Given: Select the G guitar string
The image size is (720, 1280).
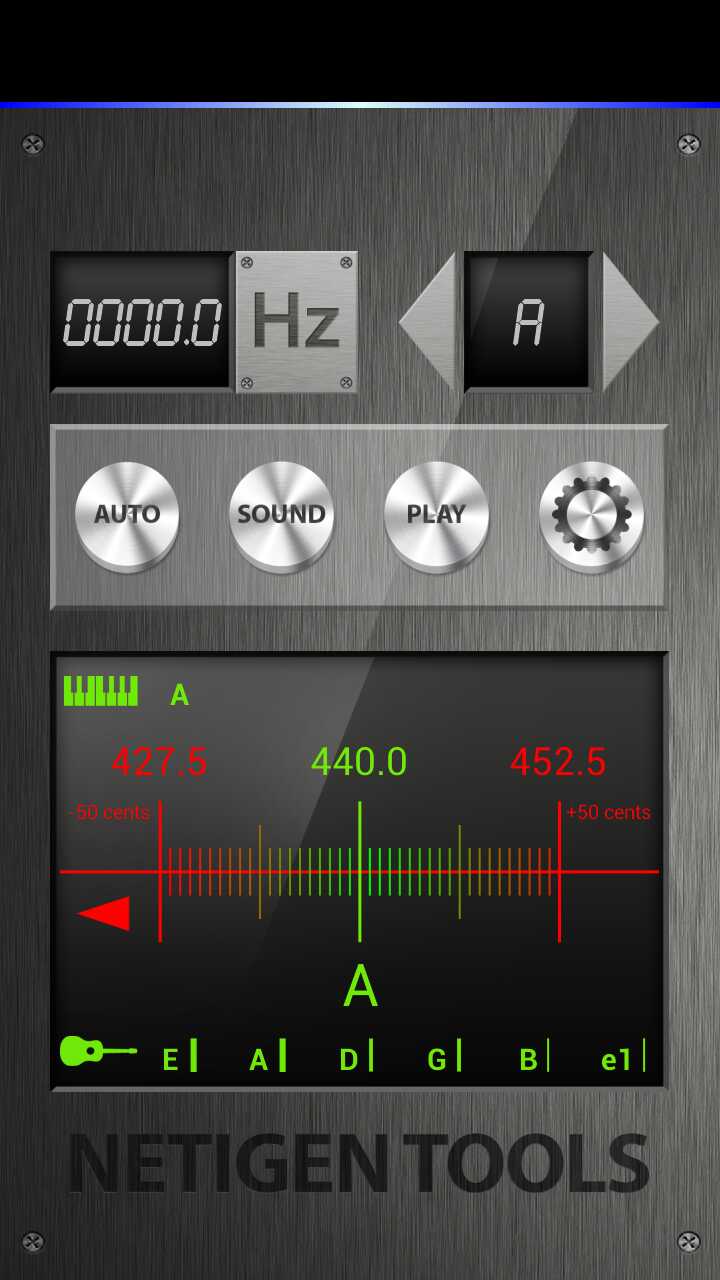Looking at the screenshot, I should 443,1058.
